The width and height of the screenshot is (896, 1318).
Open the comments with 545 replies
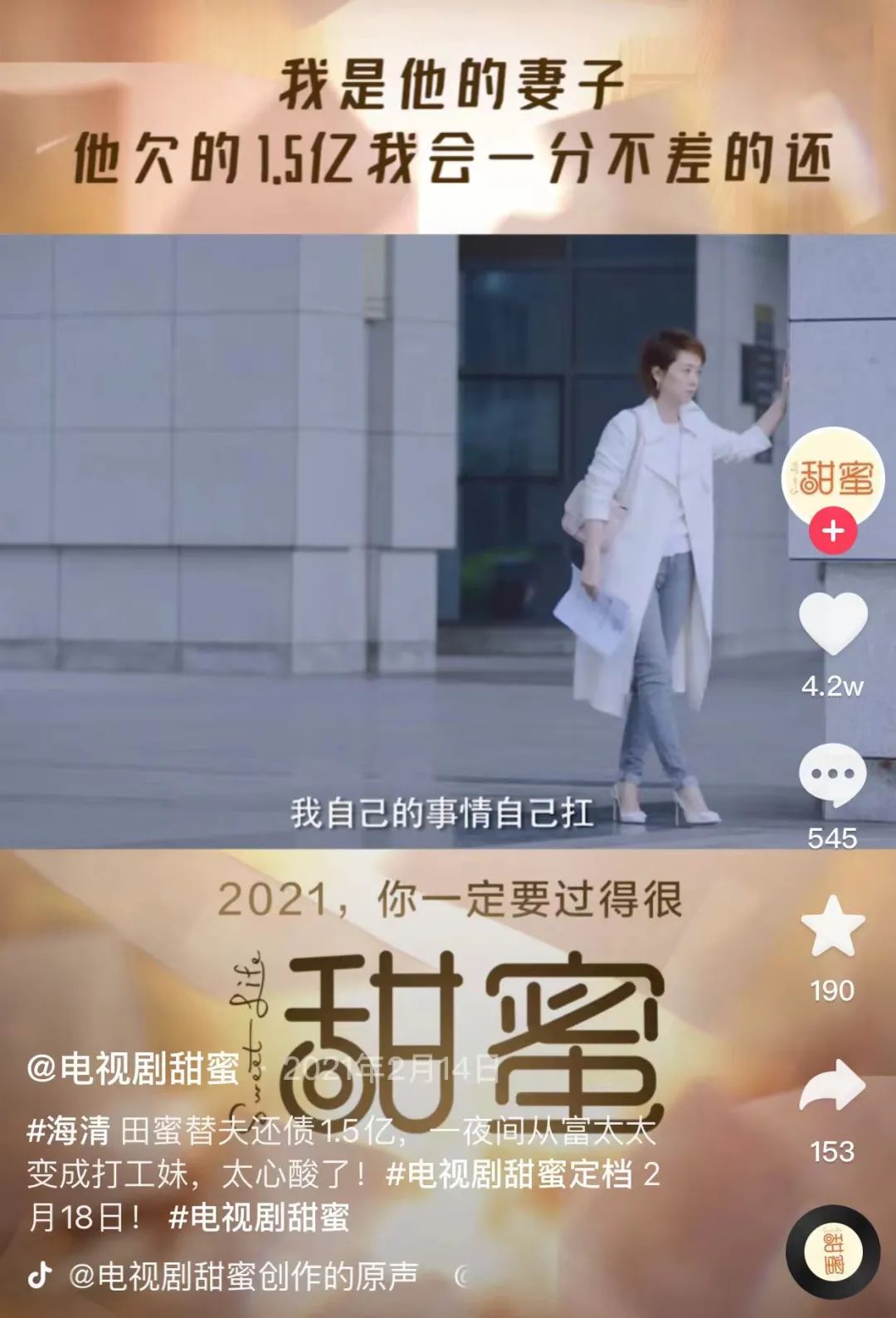click(x=832, y=775)
